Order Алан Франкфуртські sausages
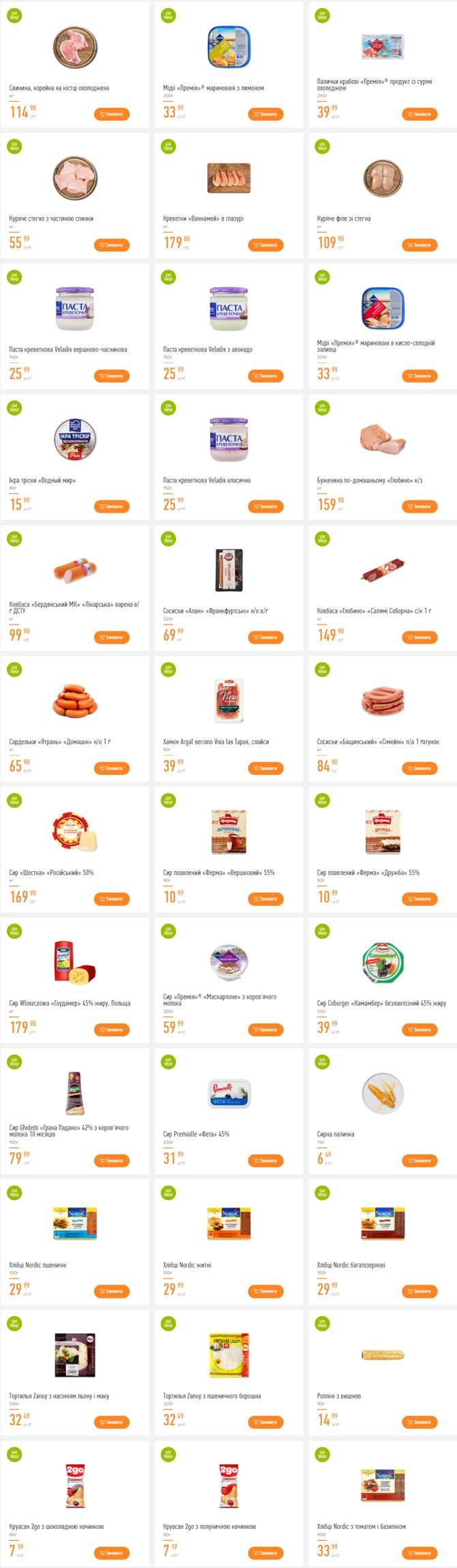The width and height of the screenshot is (457, 1568). (265, 637)
